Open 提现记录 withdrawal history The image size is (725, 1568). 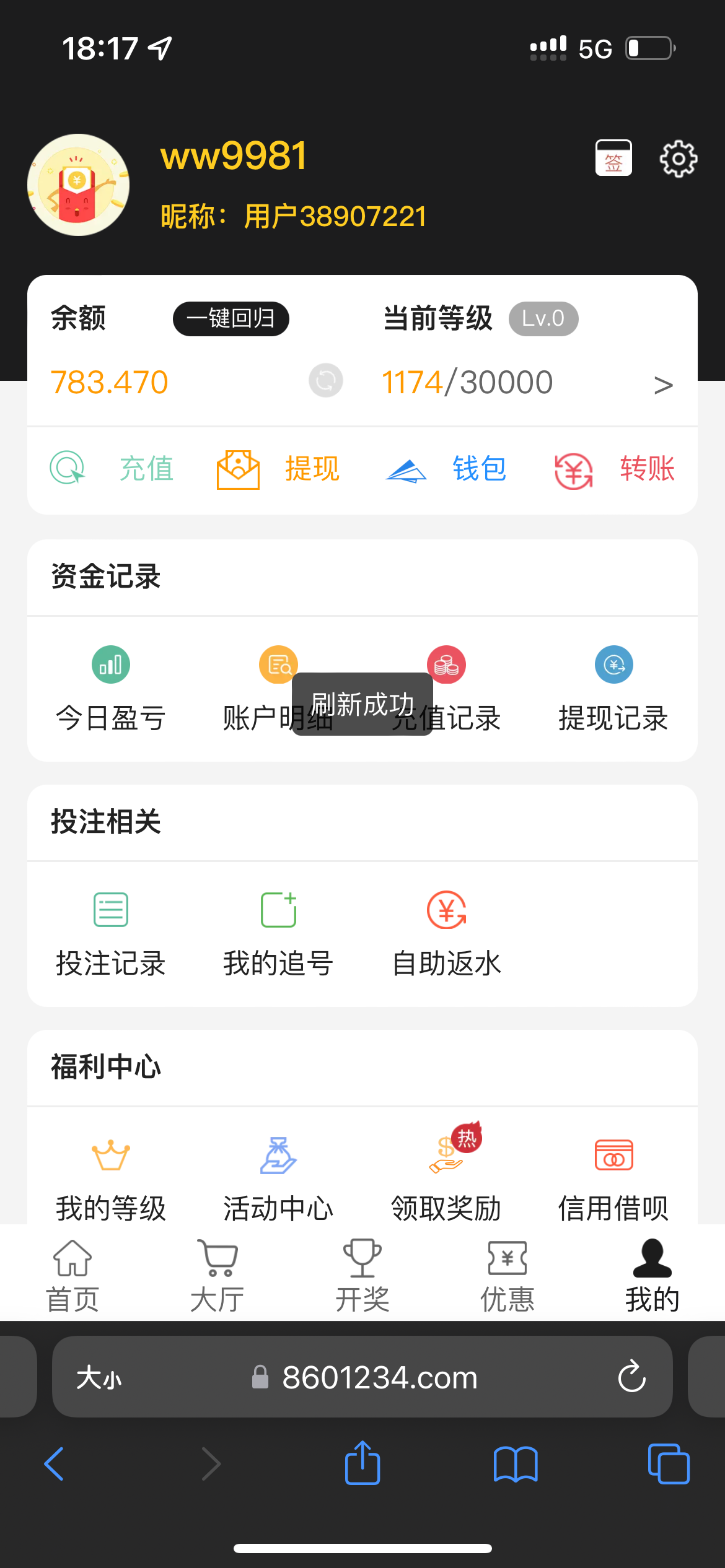click(x=613, y=689)
